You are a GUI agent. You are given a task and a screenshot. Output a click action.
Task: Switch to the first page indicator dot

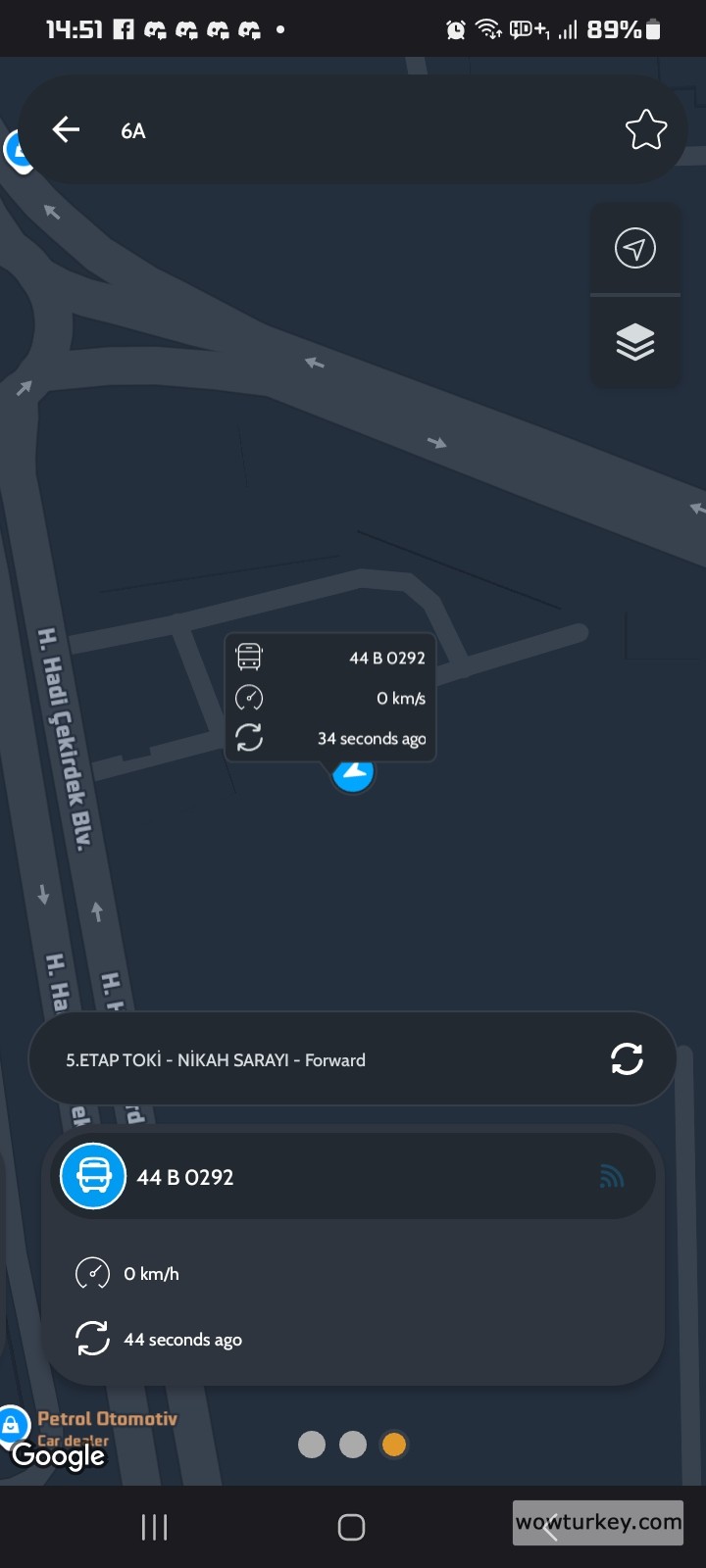click(312, 1445)
